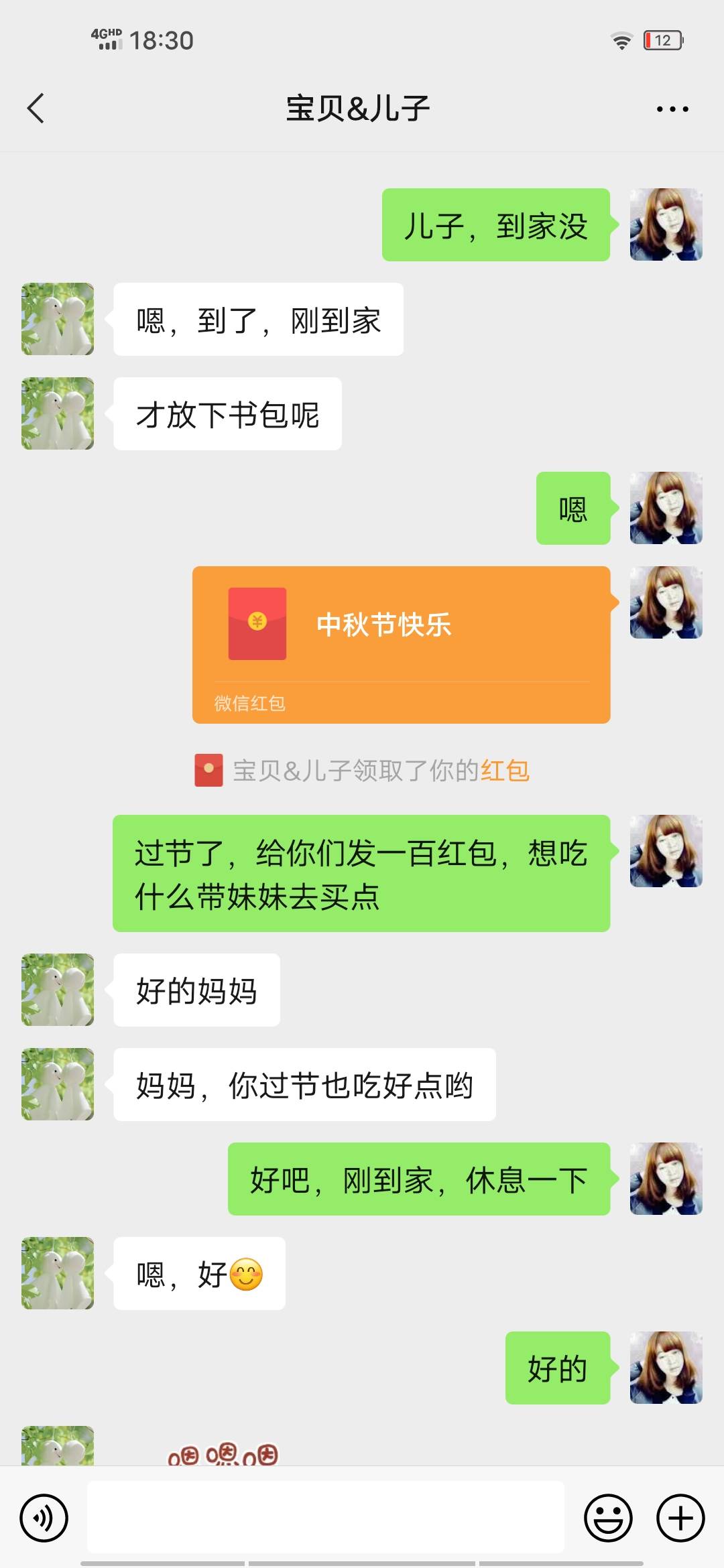This screenshot has width=724, height=1568.
Task: Tap the chat title 宝贝&儿子
Action: click(x=360, y=107)
